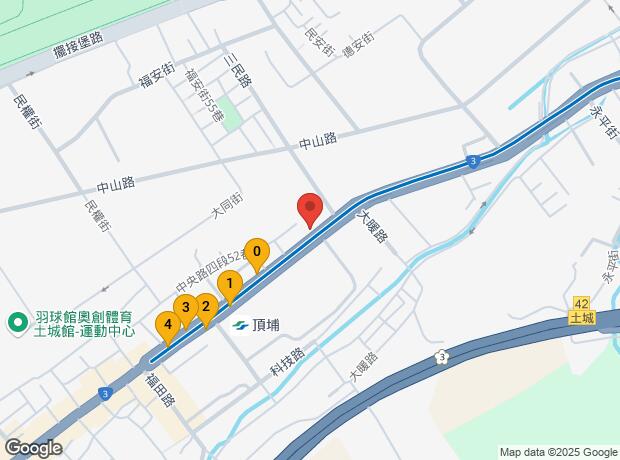620x460 pixels.
Task: Tap the orange marker numbered 4
Action: tap(168, 324)
